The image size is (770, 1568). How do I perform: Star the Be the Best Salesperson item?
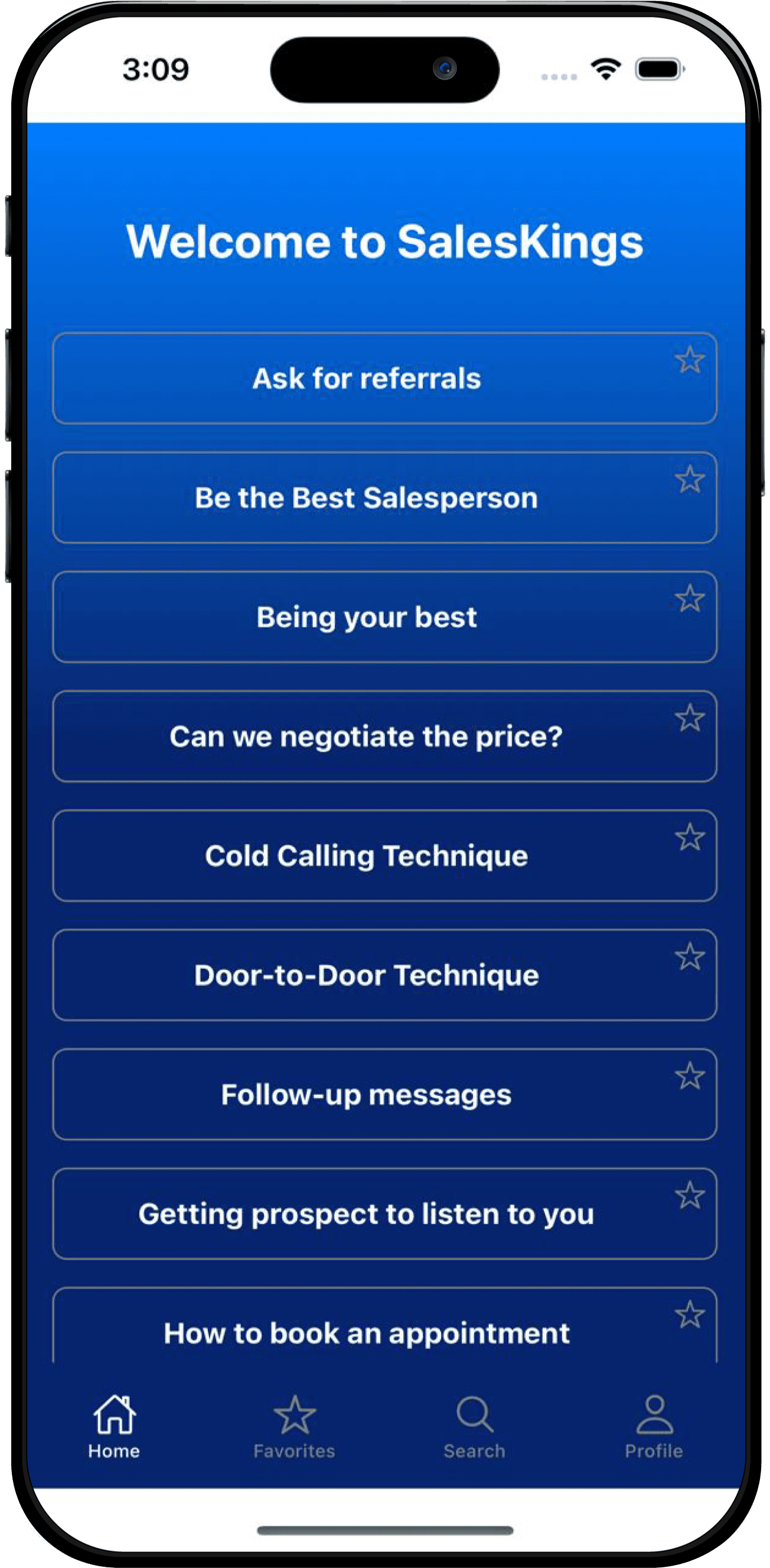[x=690, y=479]
